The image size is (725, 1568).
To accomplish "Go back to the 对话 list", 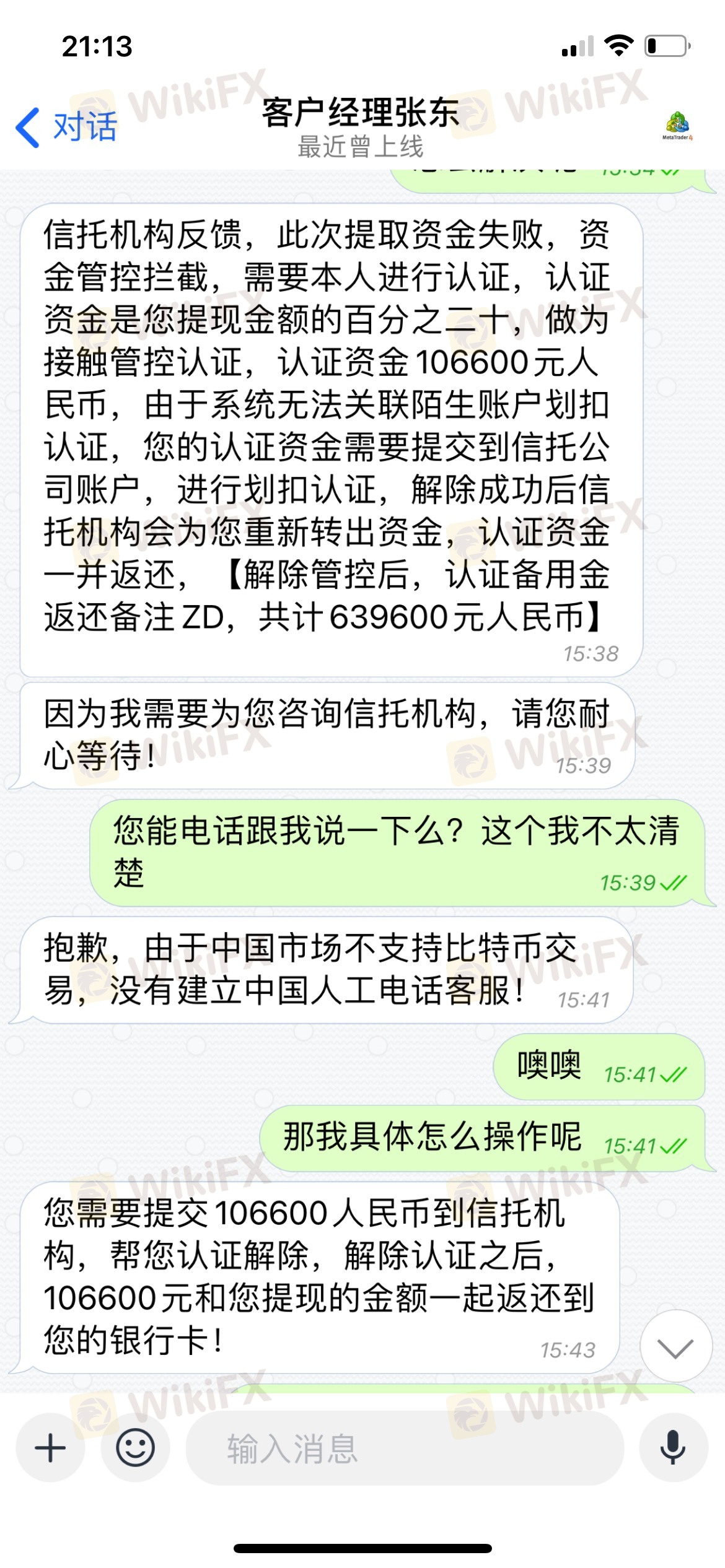I will click(66, 127).
